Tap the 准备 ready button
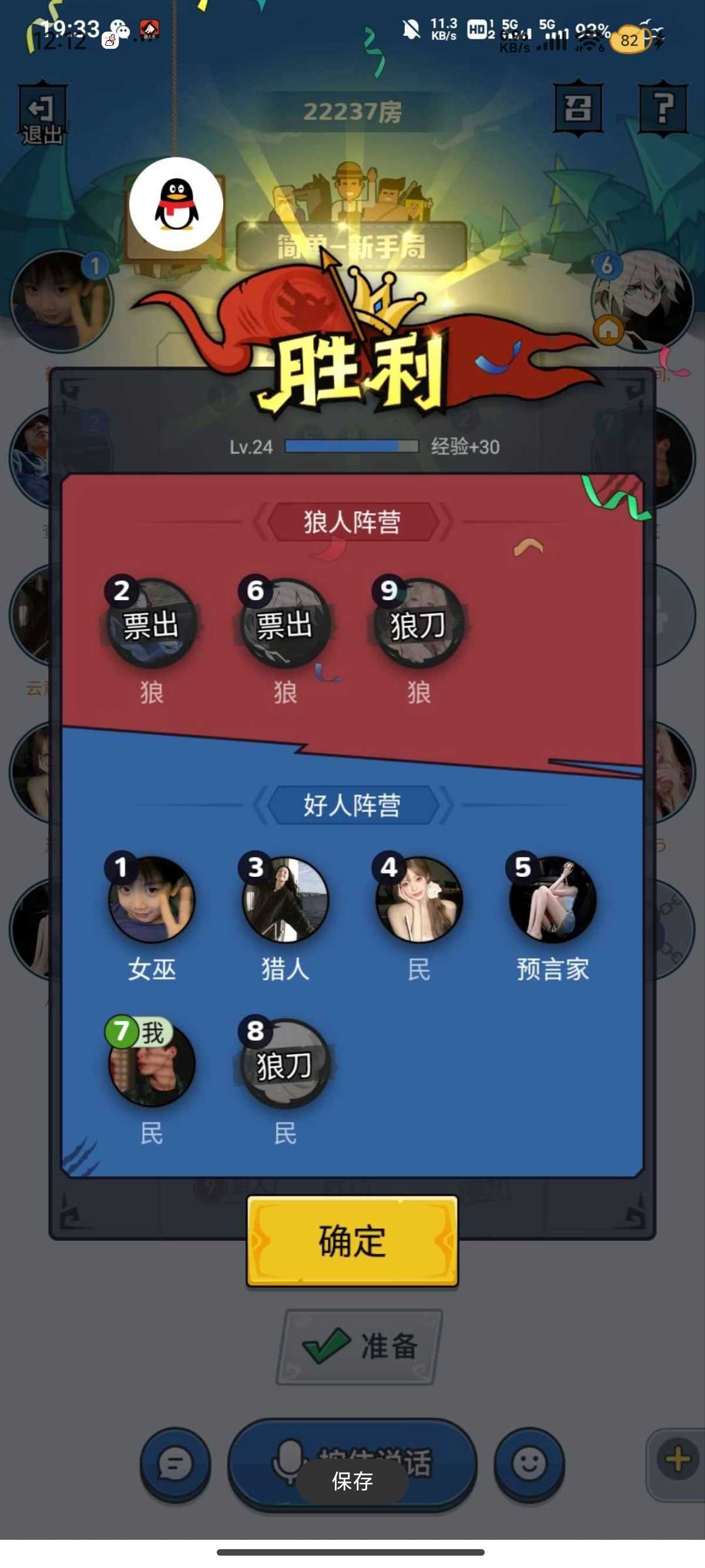The image size is (705, 1568). pos(359,1347)
